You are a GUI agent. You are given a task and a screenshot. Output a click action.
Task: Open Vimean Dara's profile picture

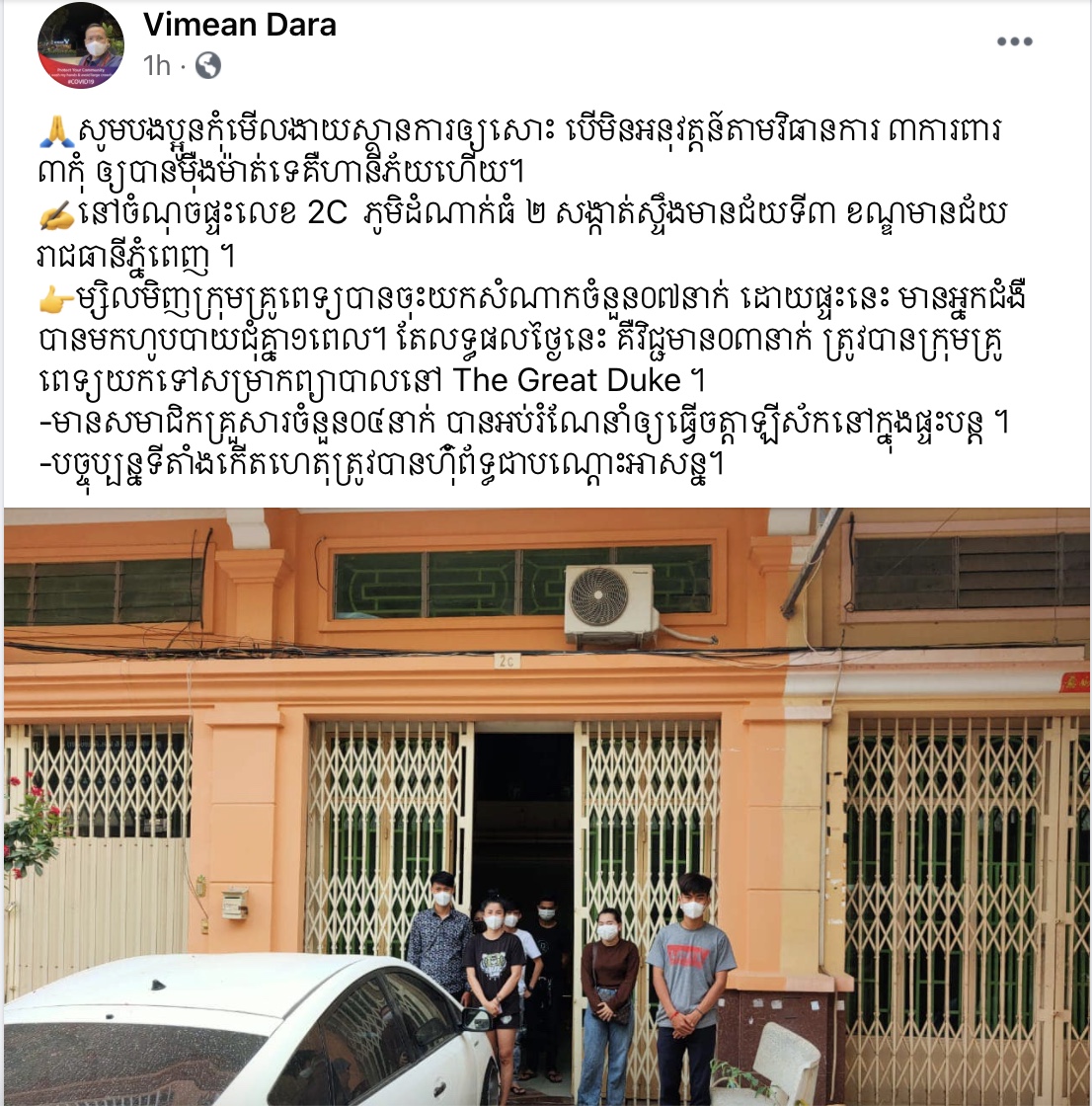80,46
